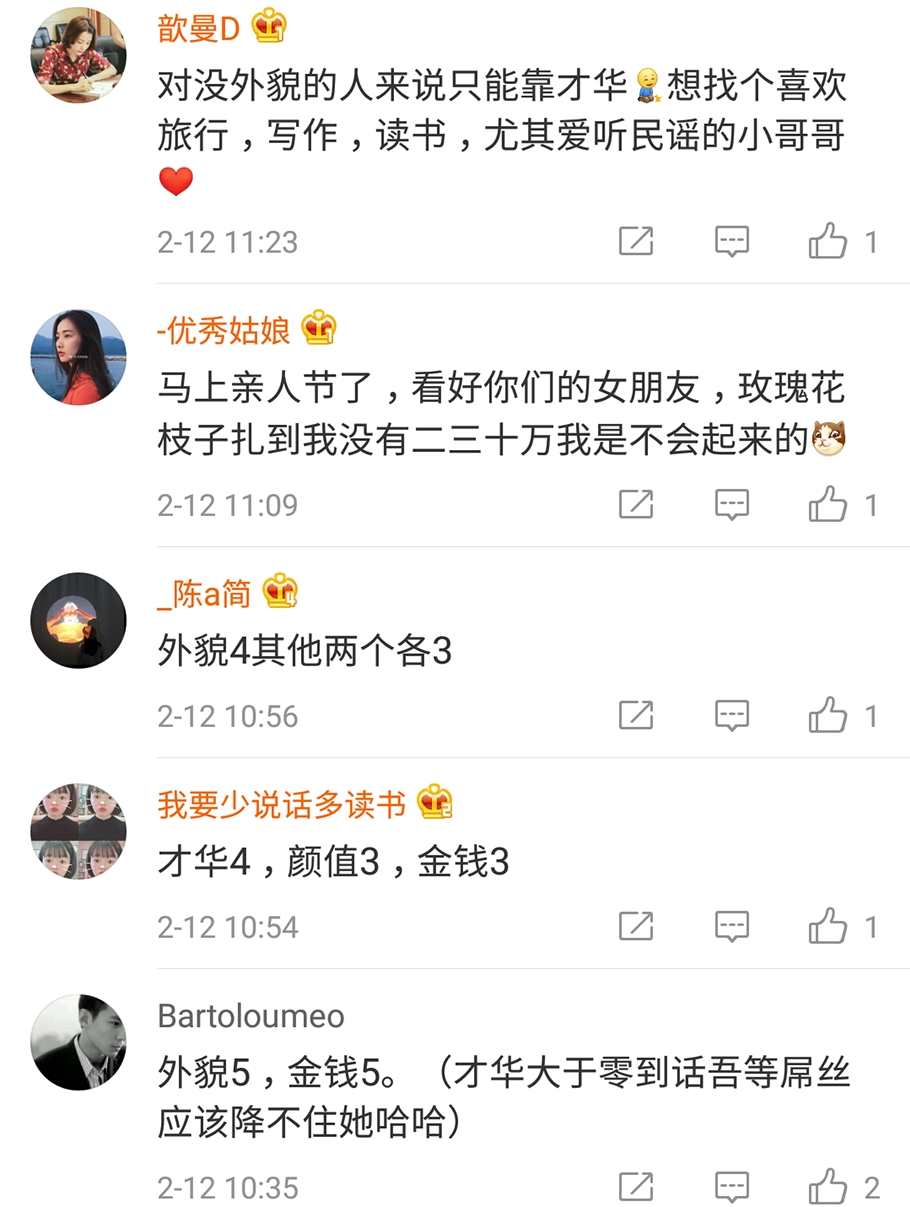910x1207 pixels.
Task: Click the comment bubble icon on 歆曼D's comment
Action: click(733, 240)
